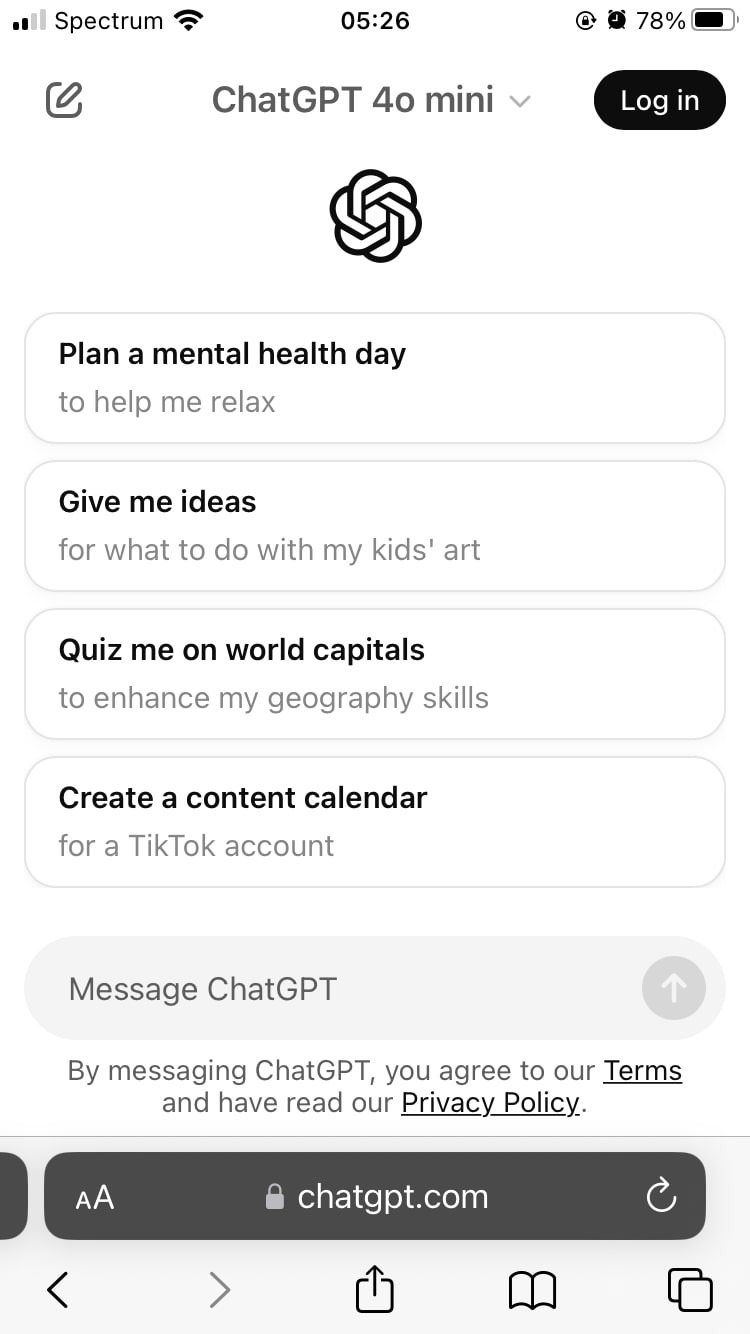
Task: Tap the send message arrow
Action: (x=673, y=988)
